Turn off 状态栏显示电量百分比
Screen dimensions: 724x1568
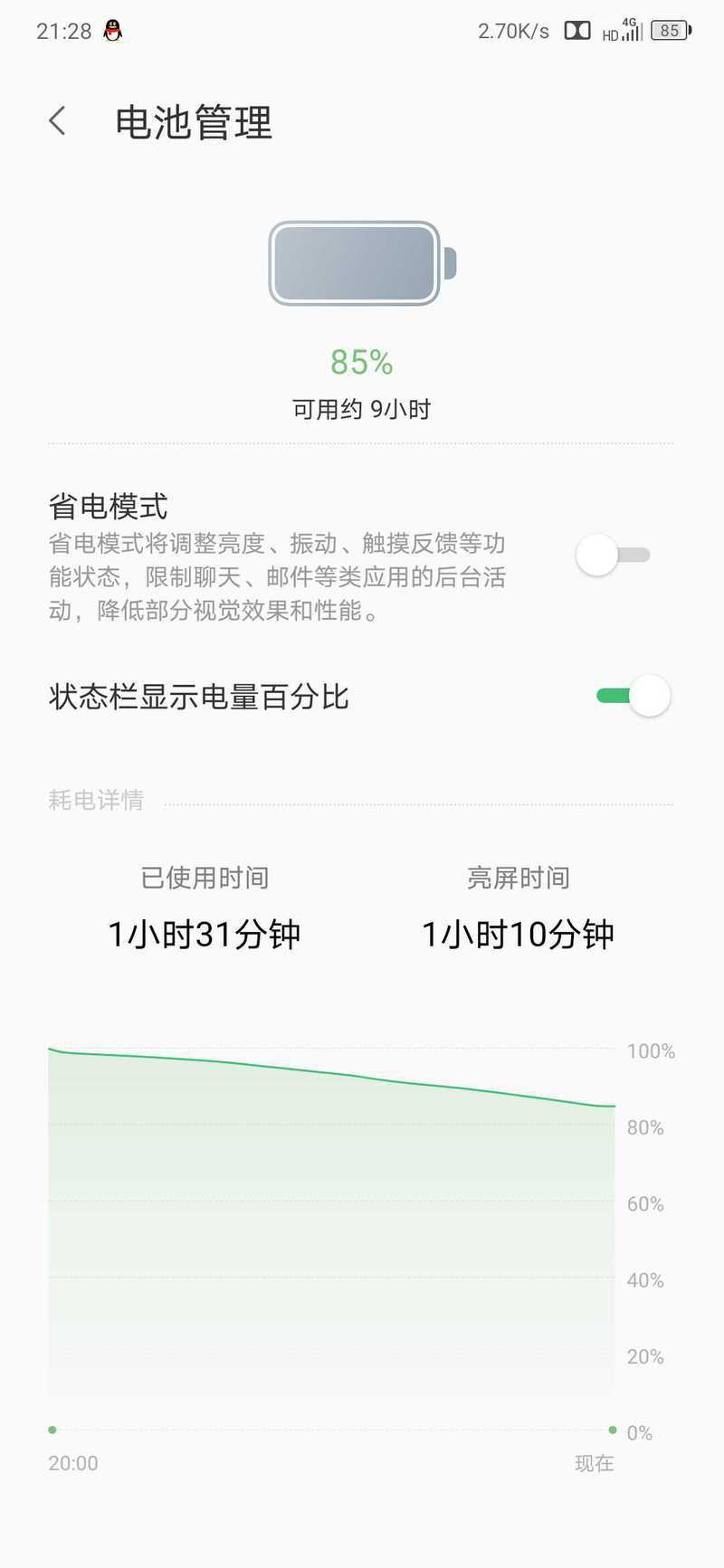[x=633, y=696]
